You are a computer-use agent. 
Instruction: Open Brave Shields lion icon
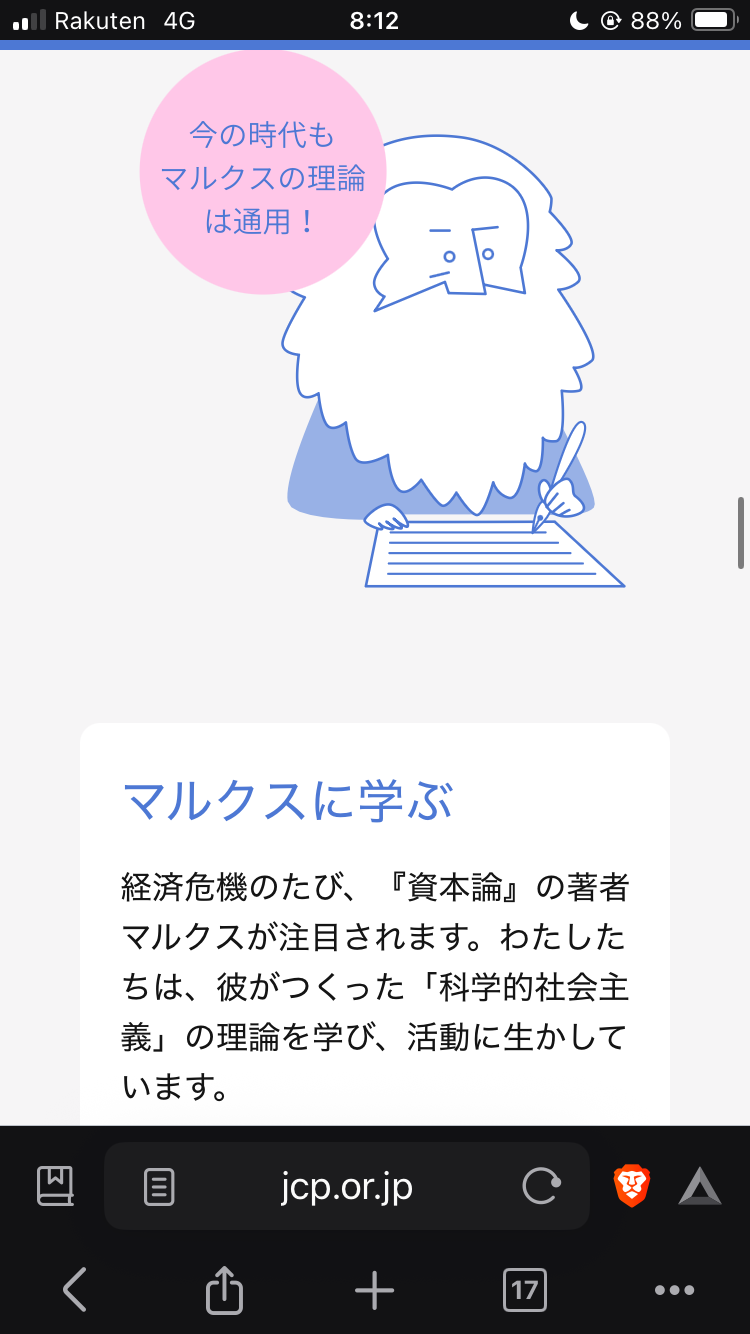[632, 1186]
